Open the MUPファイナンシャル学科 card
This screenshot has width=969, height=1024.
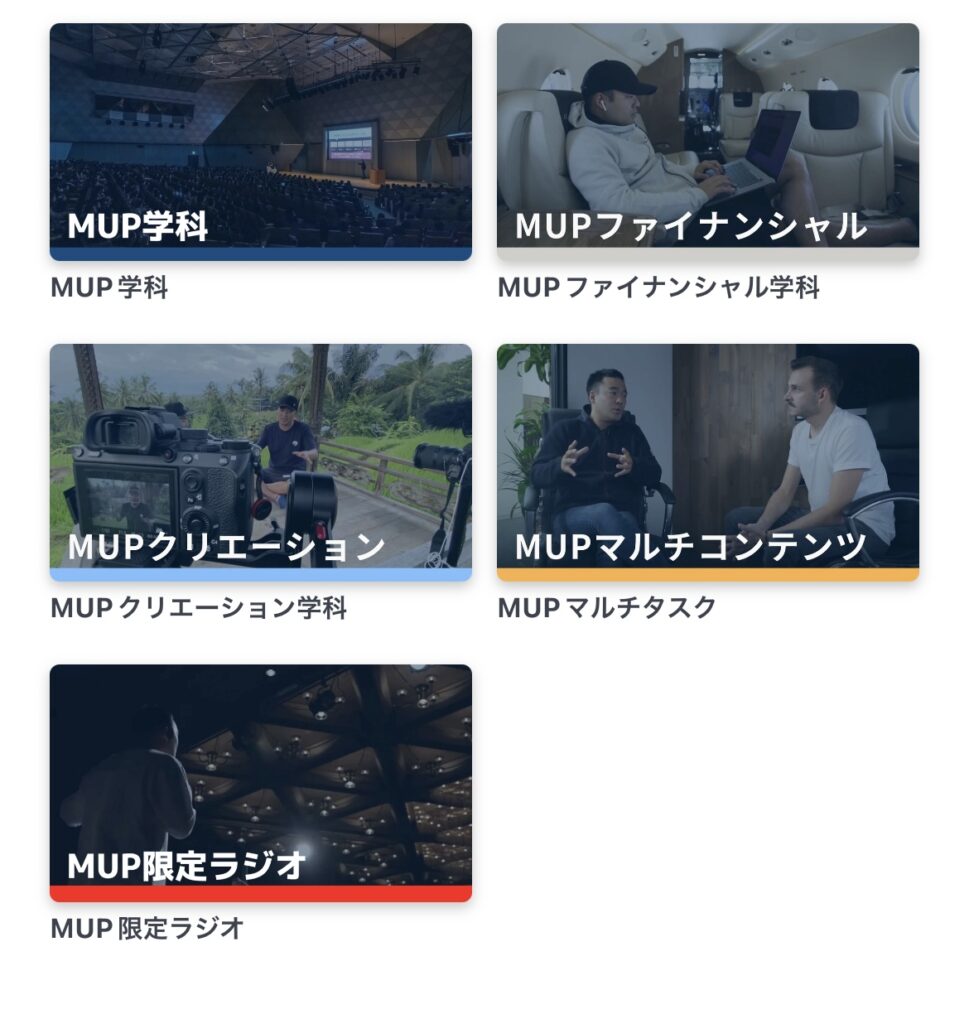[x=707, y=142]
